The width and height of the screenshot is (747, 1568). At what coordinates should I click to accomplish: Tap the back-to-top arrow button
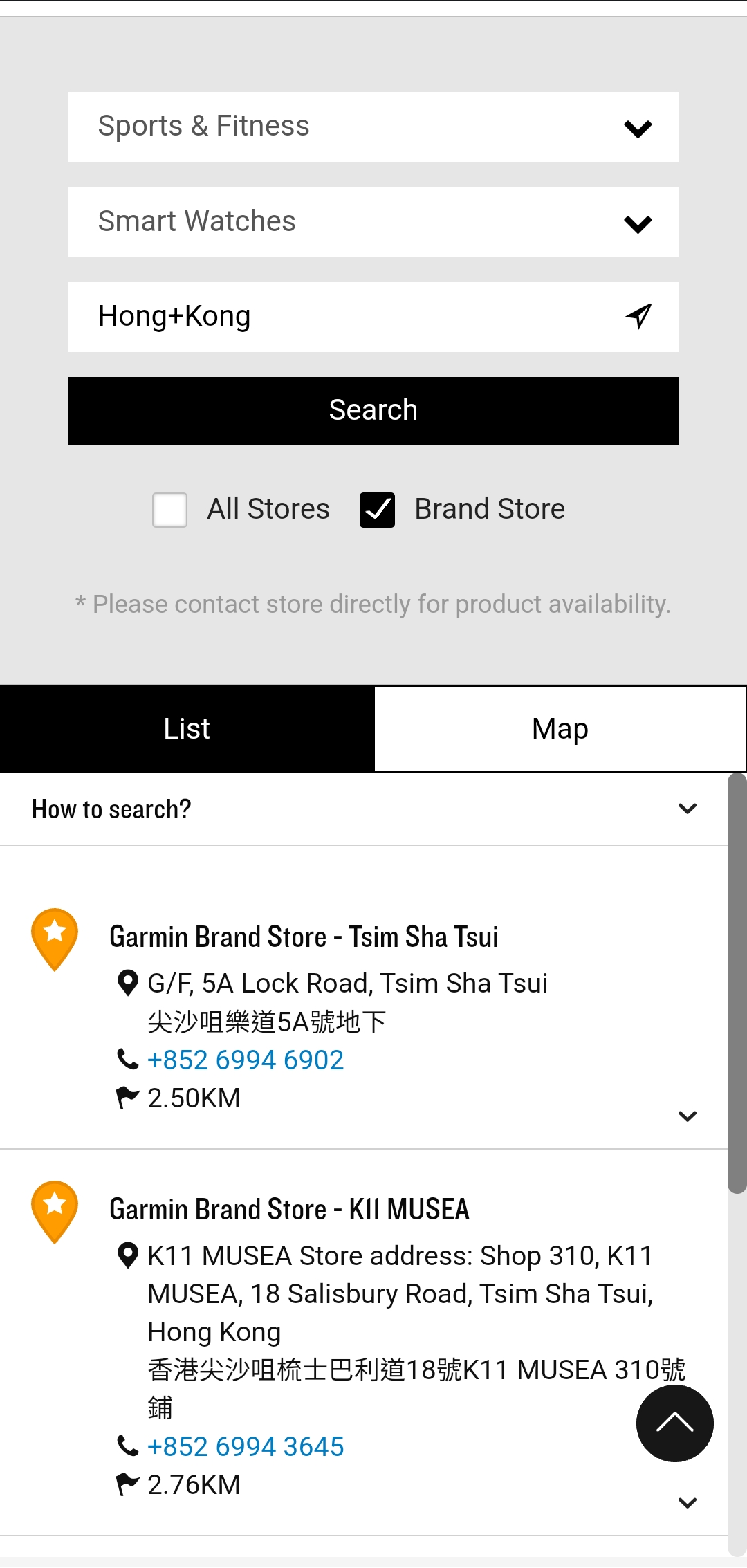(675, 1423)
